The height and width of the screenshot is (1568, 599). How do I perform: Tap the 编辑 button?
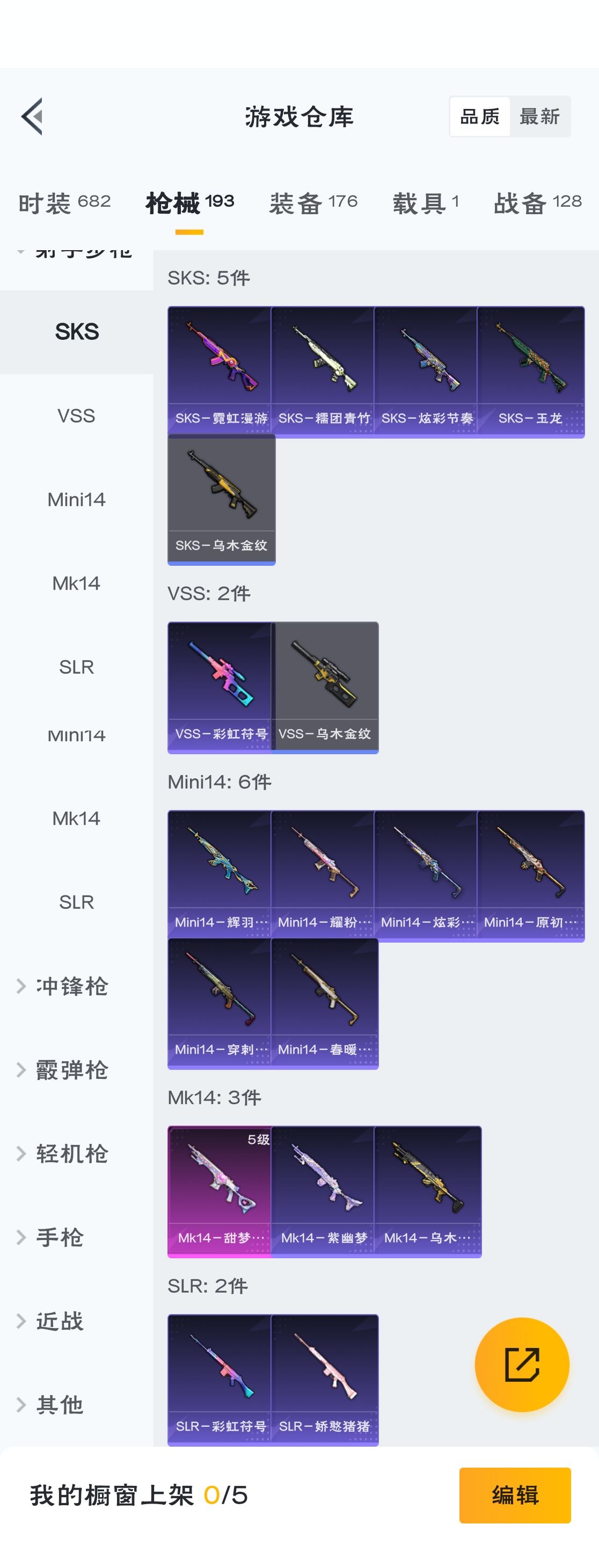pyautogui.click(x=514, y=1494)
